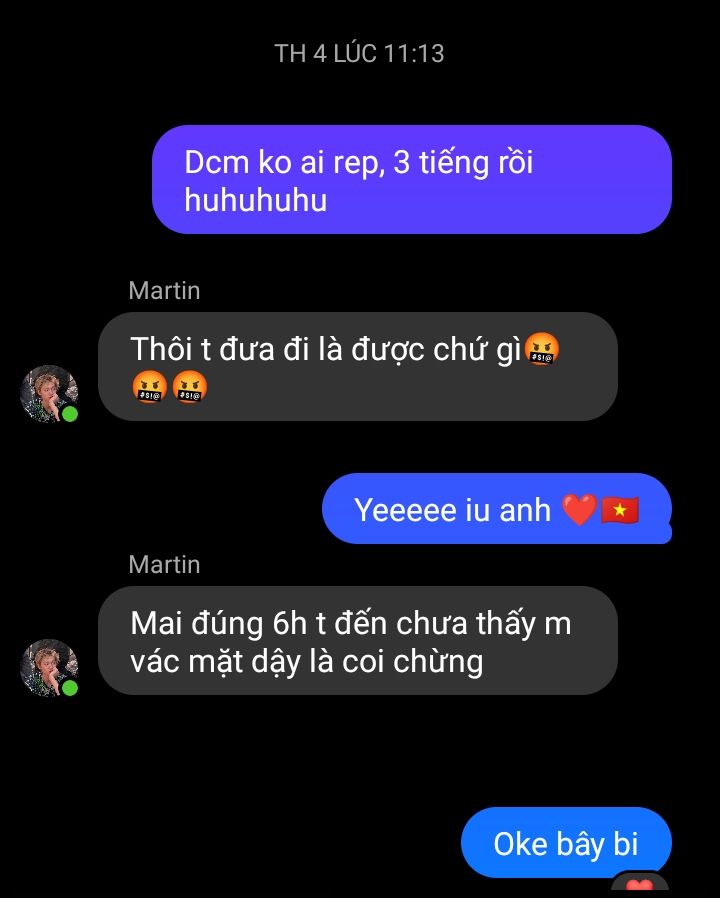Viewport: 720px width, 898px height.
Task: Tap Martin's avatar next to "Mai đúng 6h" message
Action: point(49,667)
